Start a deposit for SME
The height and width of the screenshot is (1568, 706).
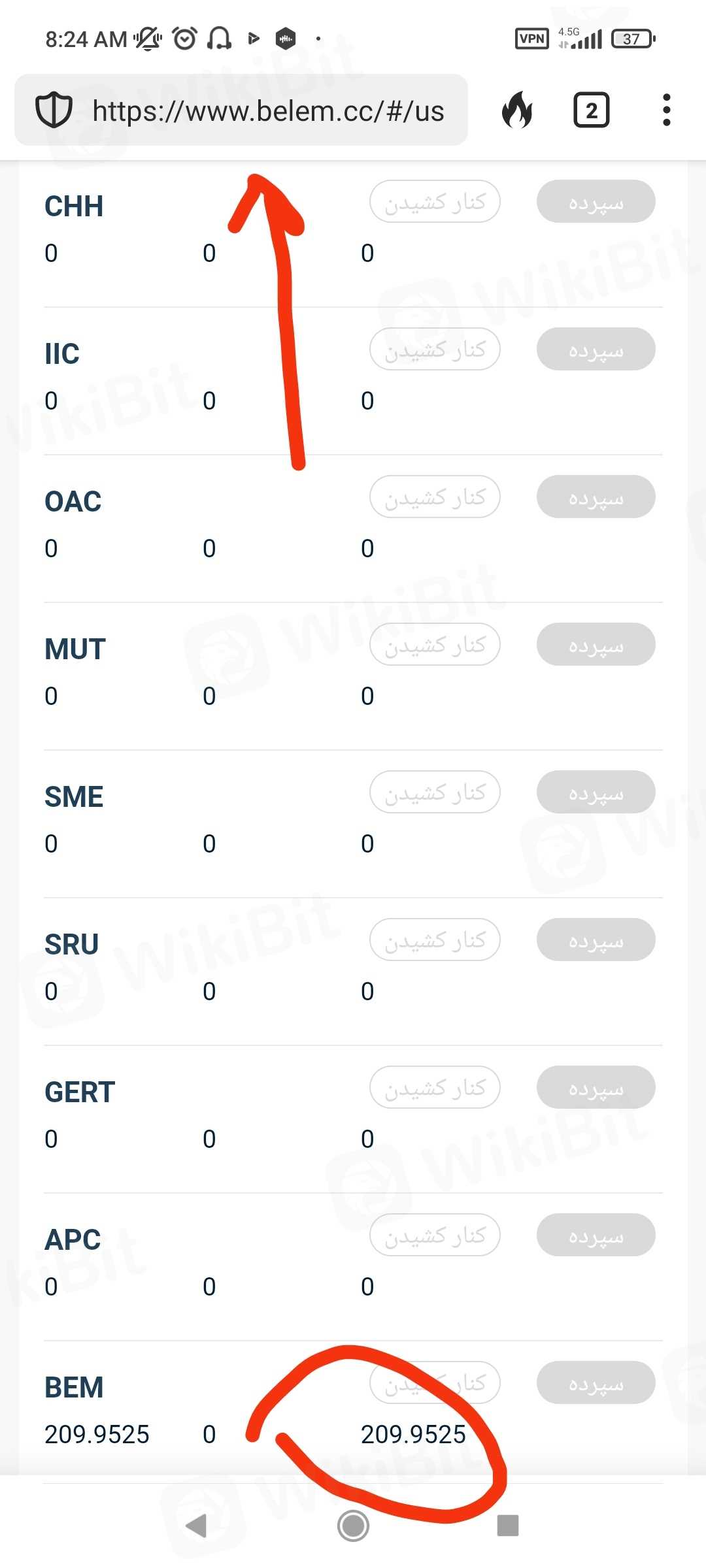596,792
